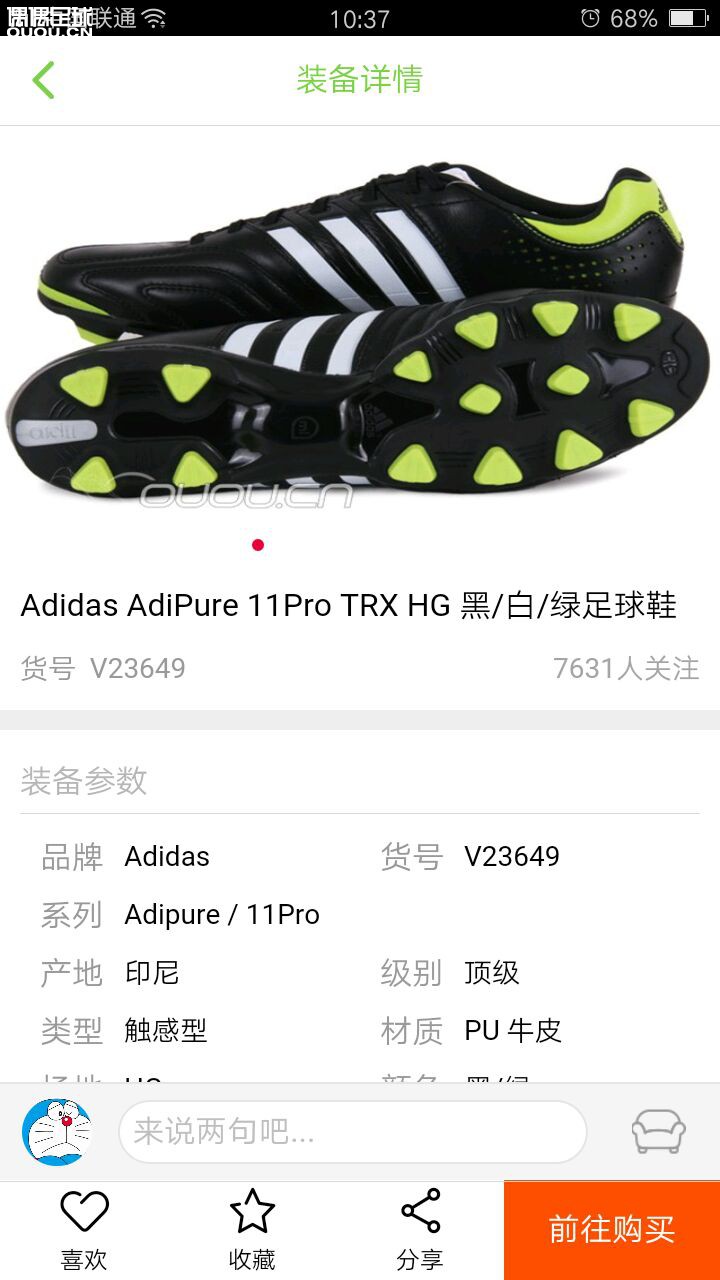Add to favorites via 收藏
Image resolution: width=720 pixels, height=1280 pixels.
(252, 1230)
